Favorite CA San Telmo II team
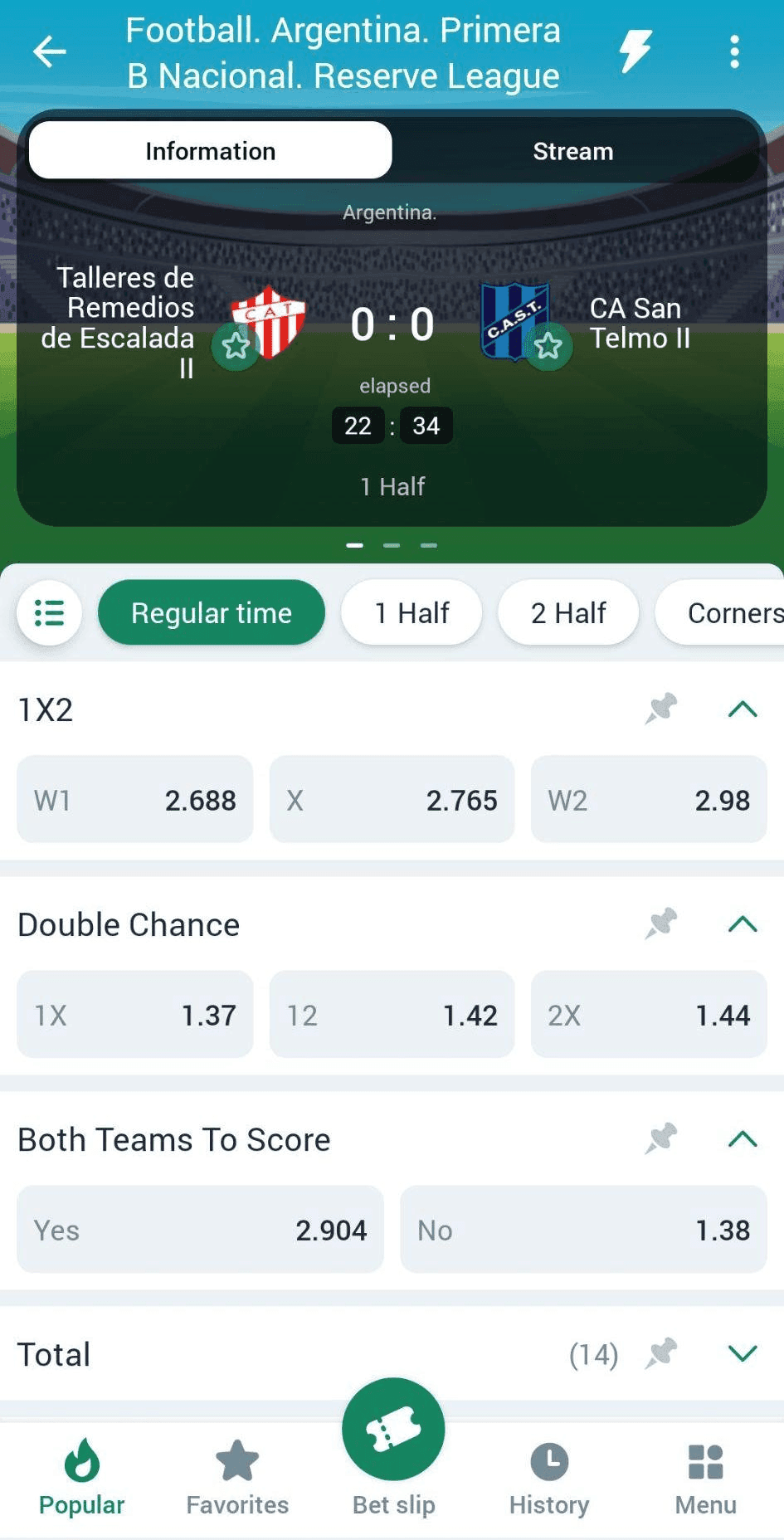The image size is (784, 1540). coord(548,346)
